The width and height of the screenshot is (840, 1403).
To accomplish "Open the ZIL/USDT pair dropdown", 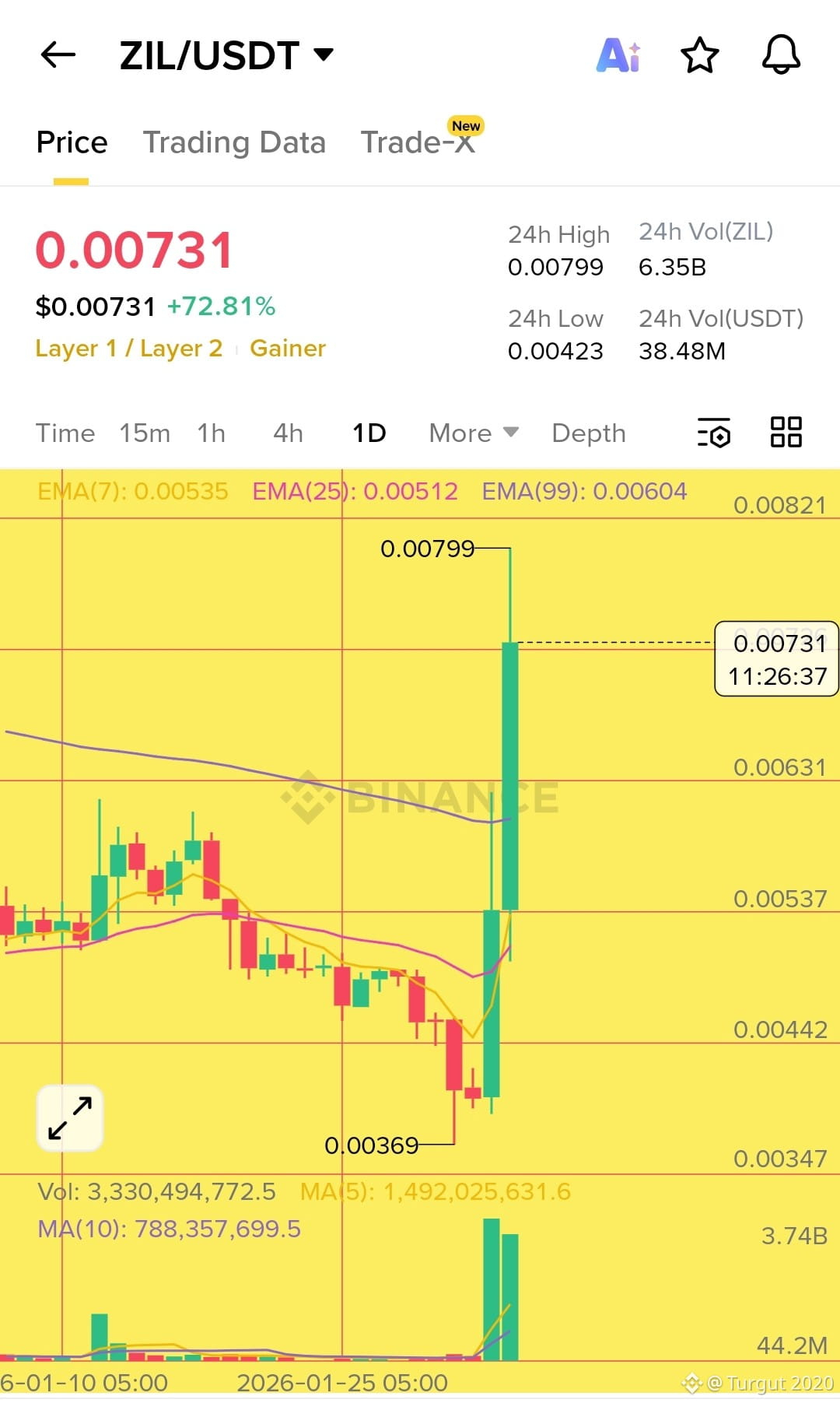I will tap(226, 55).
